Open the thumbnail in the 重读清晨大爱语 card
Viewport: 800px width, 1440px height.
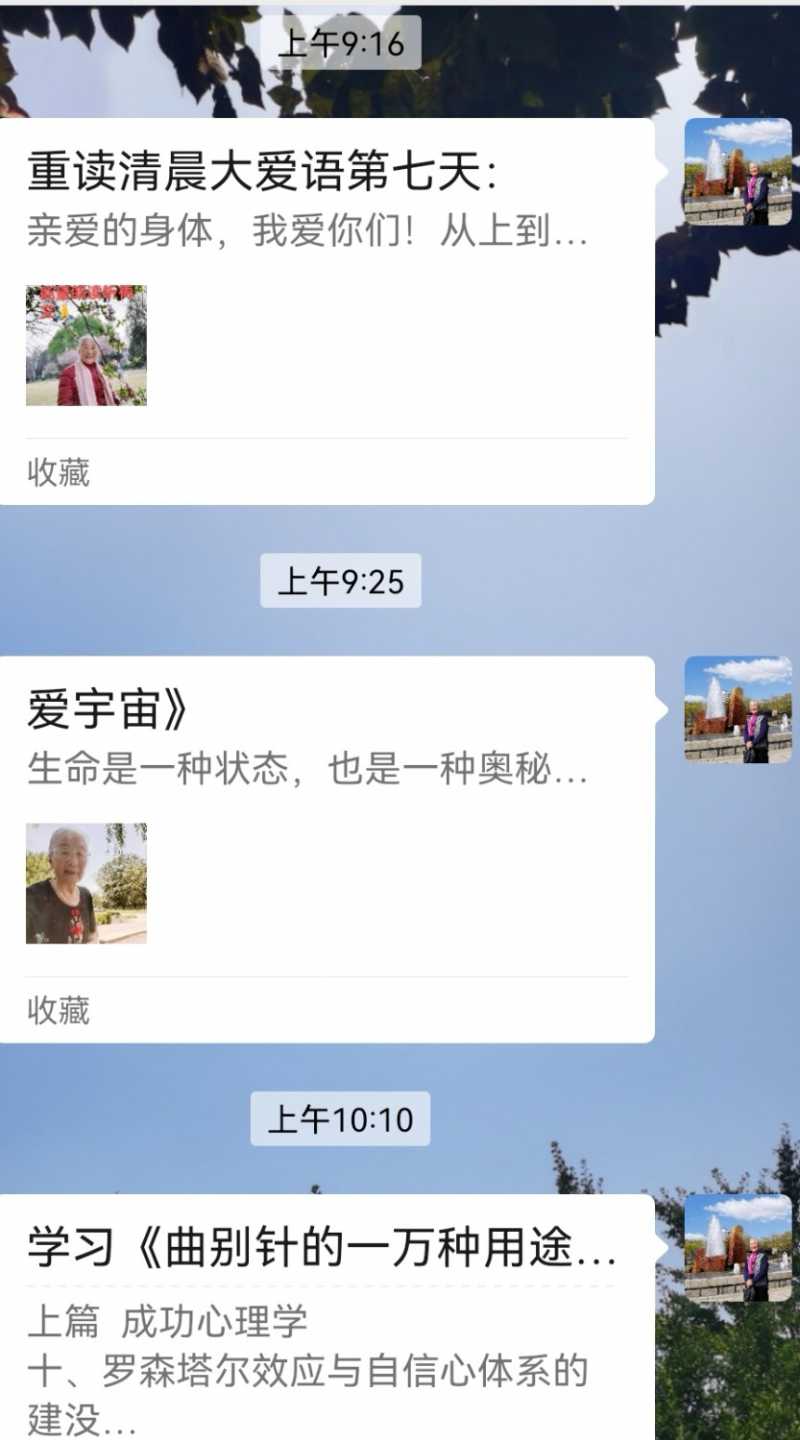(x=86, y=344)
